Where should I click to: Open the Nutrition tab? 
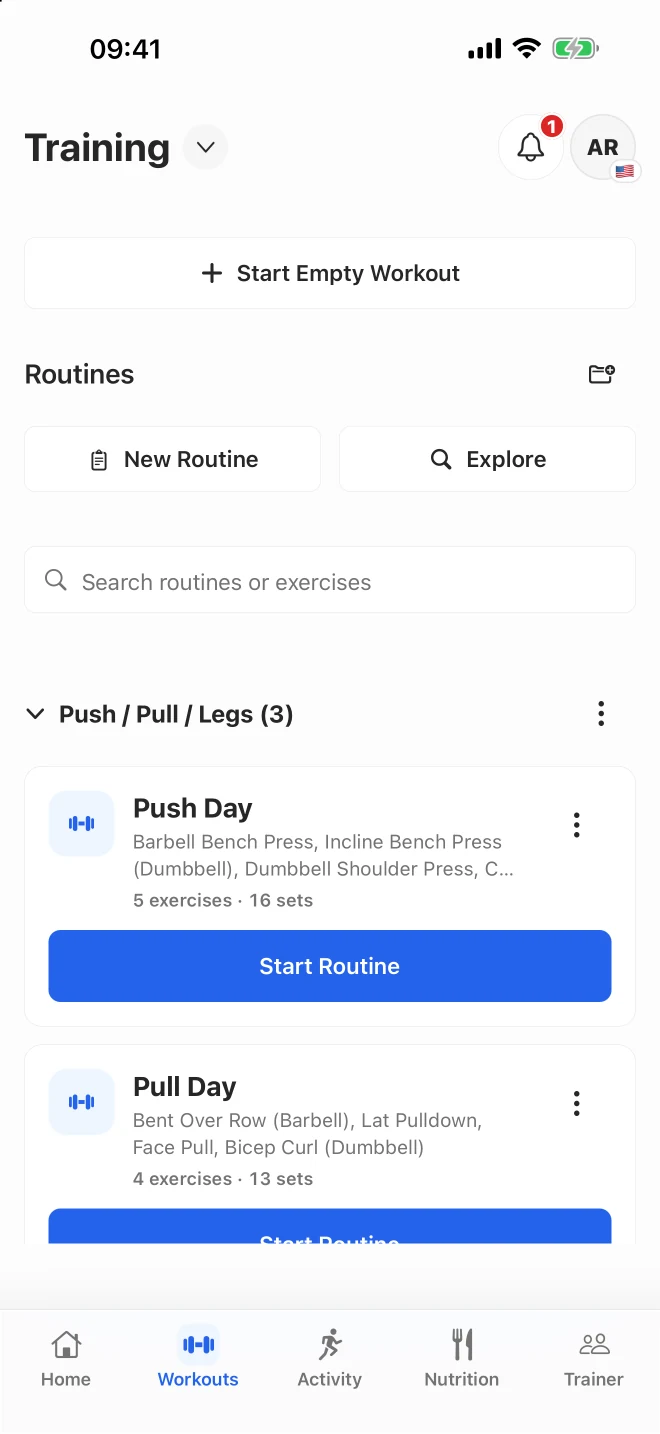tap(462, 1359)
